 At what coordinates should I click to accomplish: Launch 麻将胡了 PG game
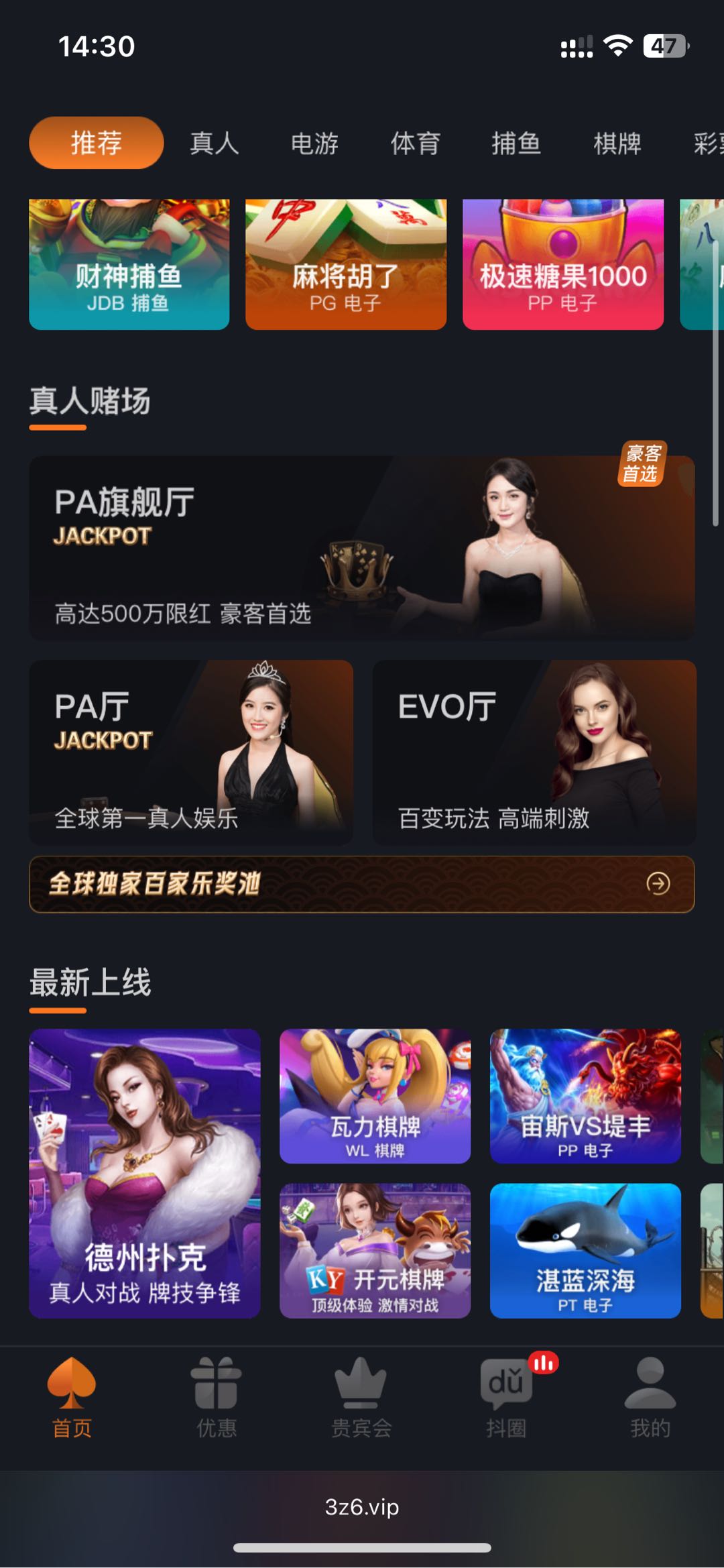click(346, 264)
